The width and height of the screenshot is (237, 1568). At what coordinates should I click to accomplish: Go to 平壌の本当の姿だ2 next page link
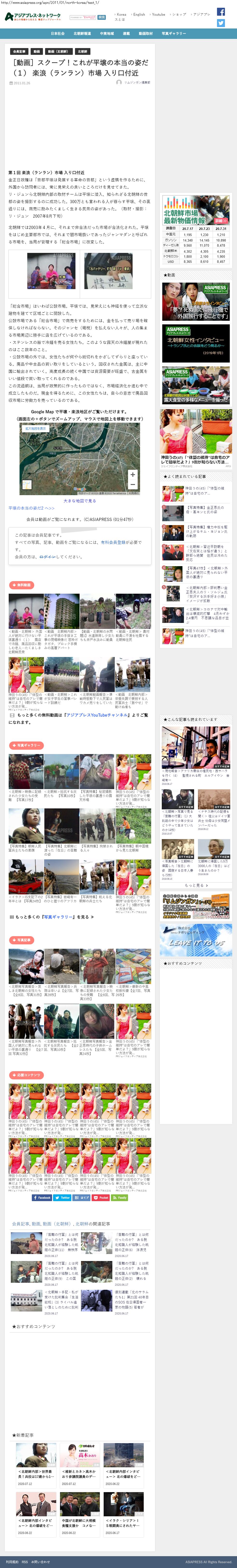[31, 508]
